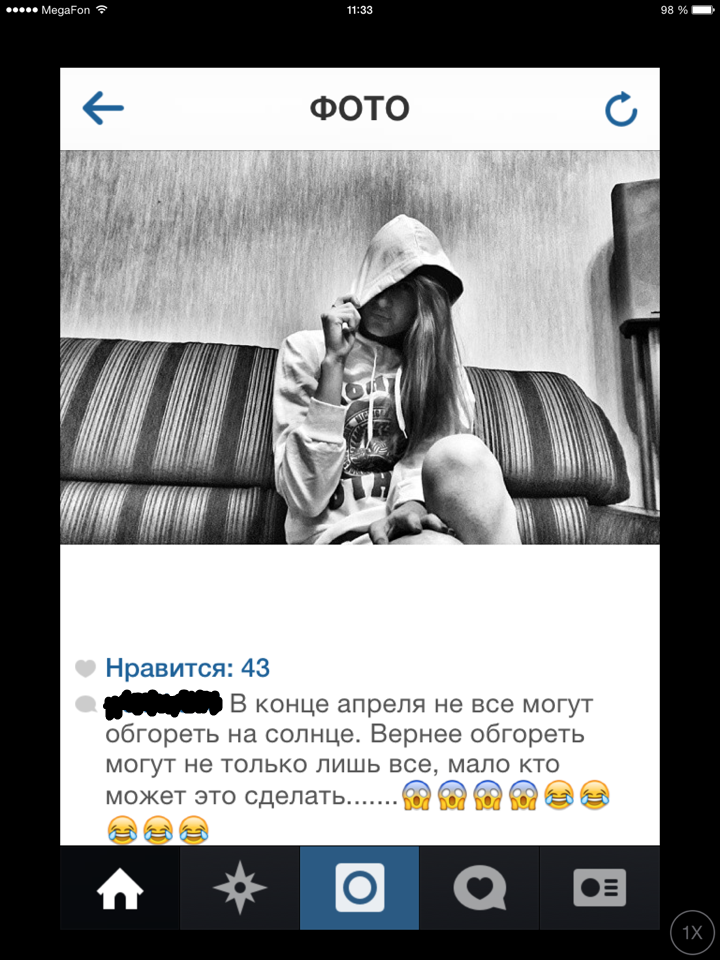
Task: Toggle the 1X zoom scale button
Action: point(693,933)
